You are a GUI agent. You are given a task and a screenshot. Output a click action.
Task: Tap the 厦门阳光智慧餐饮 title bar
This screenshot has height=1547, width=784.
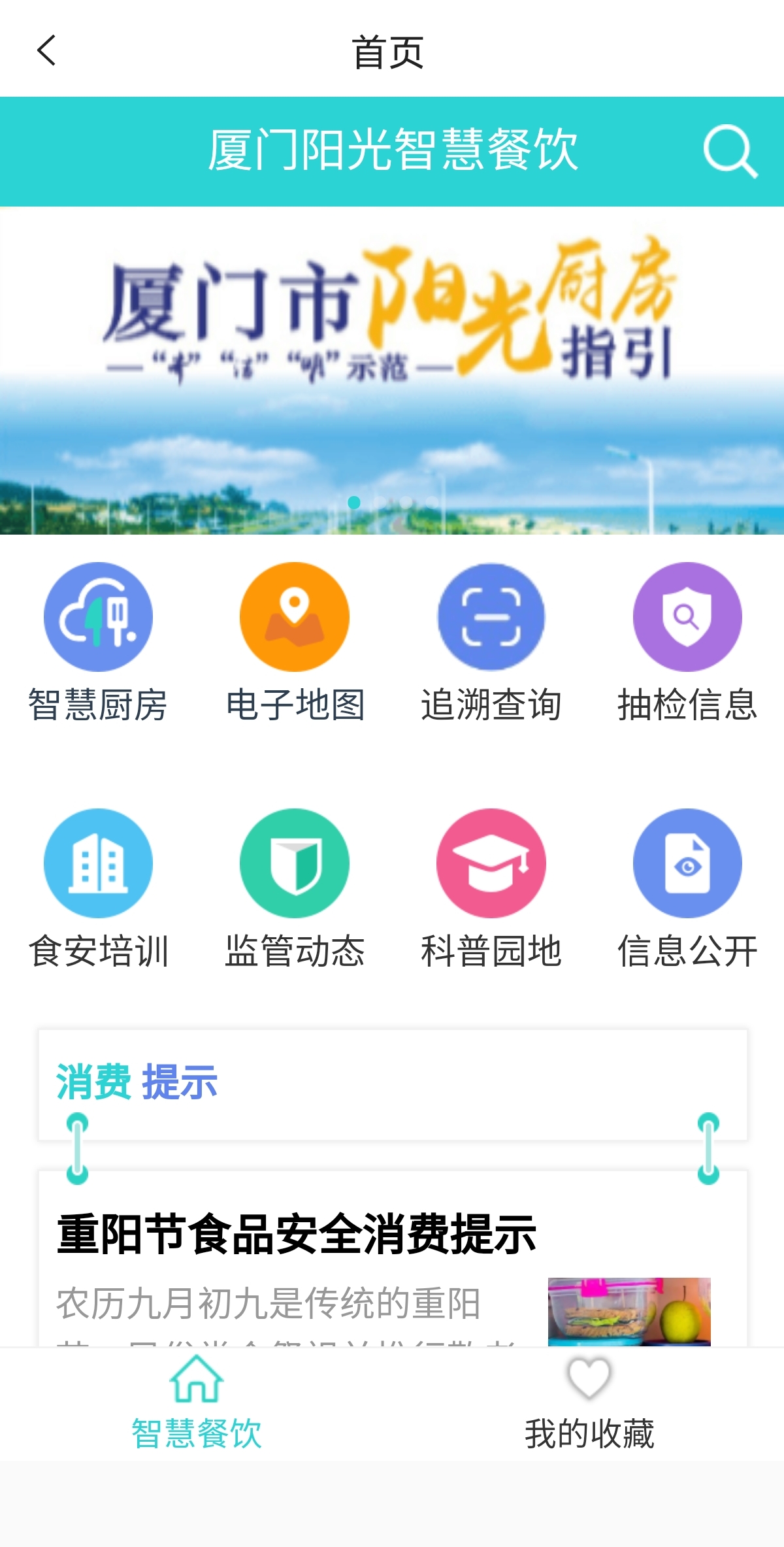[392, 150]
